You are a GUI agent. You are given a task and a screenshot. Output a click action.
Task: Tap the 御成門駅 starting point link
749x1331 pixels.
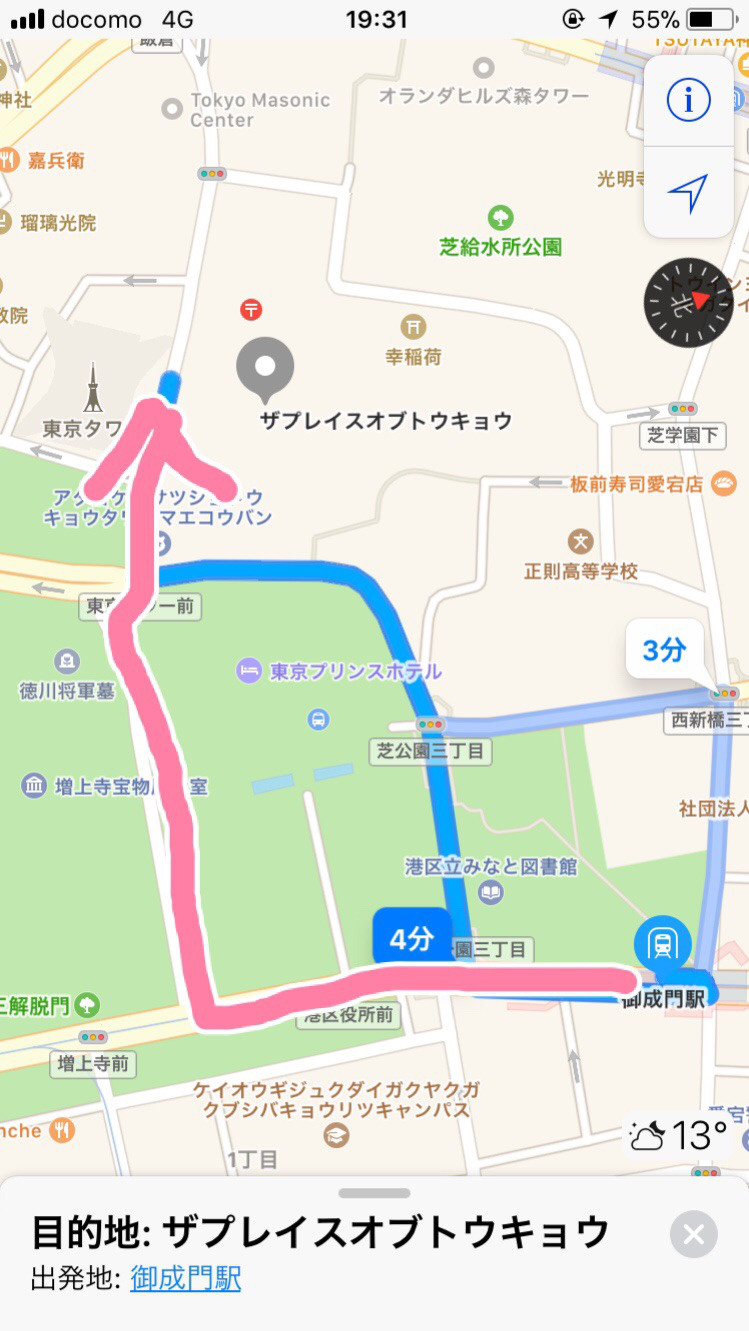tap(185, 1278)
